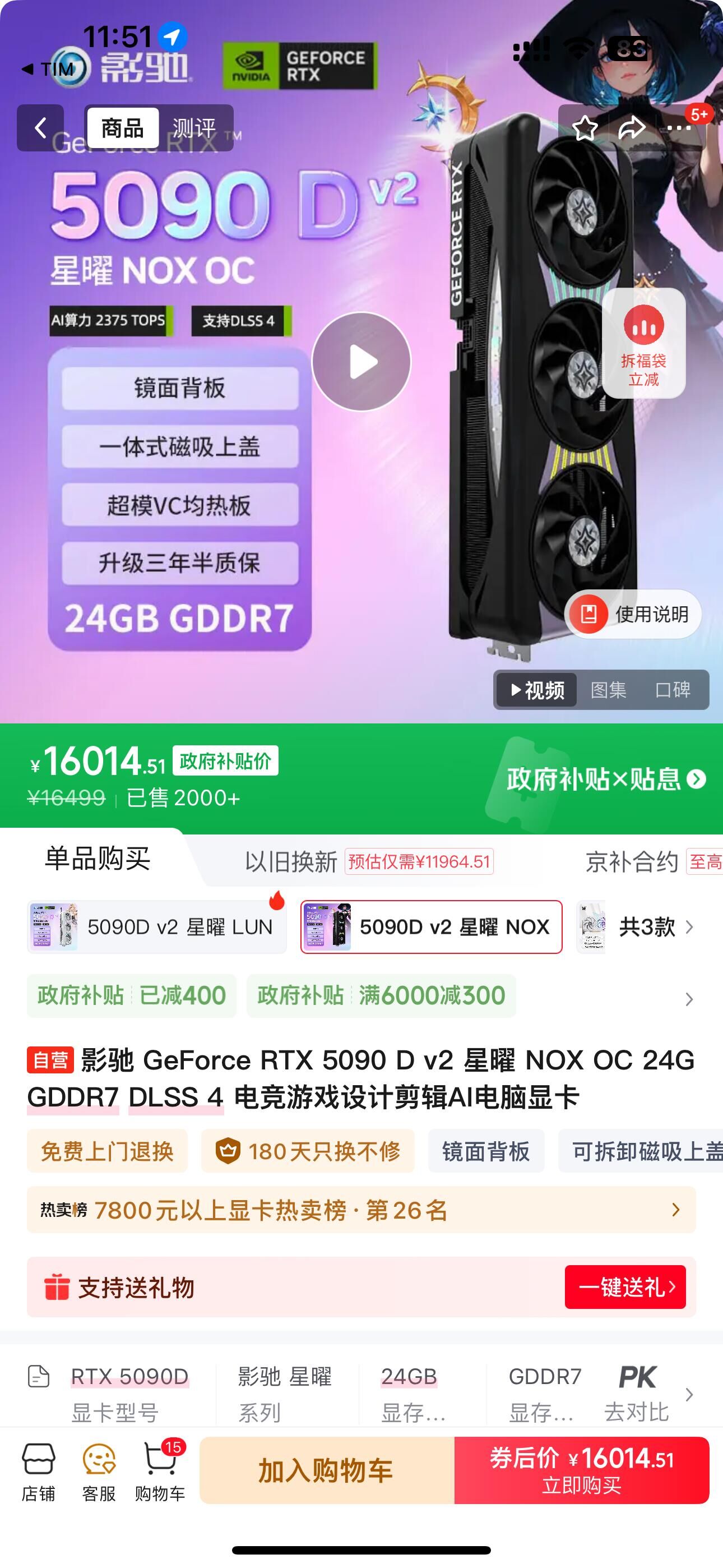
Task: Select the 5090D v2 星曜 LUN variant
Action: coord(157,927)
